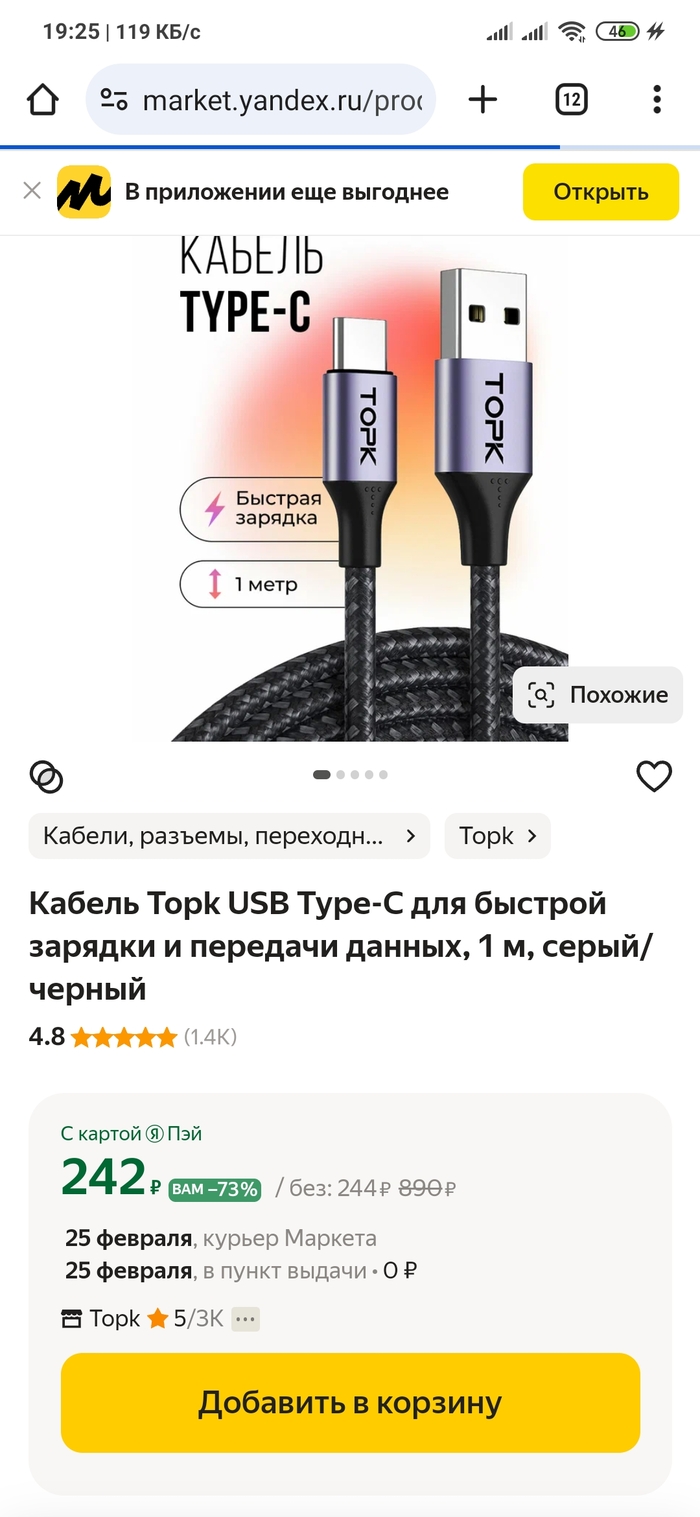The height and width of the screenshot is (1517, 700).
Task: Tap the yellow Открыть button
Action: (x=601, y=192)
